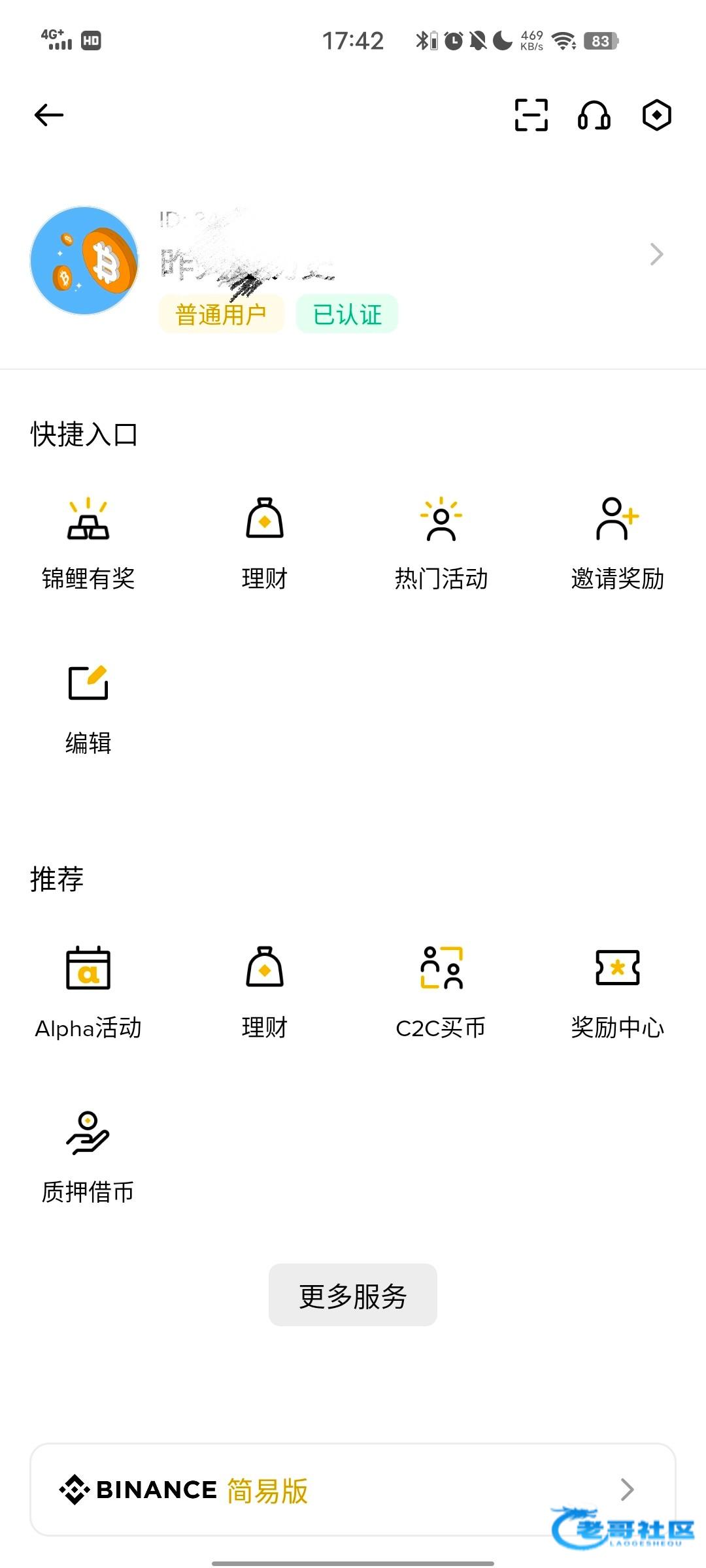
Task: Open 质押借币
Action: pos(88,1156)
